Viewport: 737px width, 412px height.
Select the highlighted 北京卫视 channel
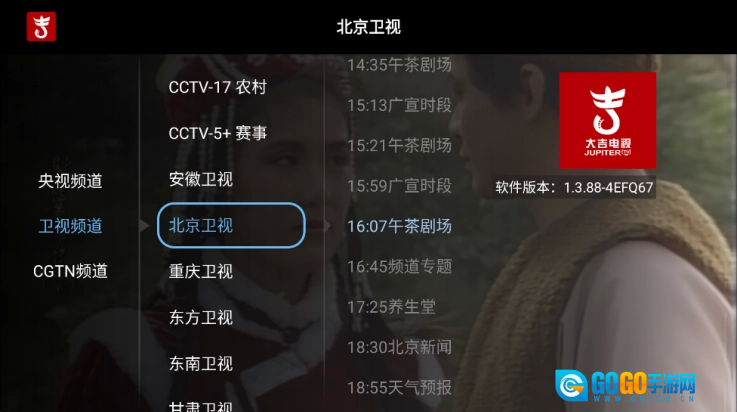230,225
